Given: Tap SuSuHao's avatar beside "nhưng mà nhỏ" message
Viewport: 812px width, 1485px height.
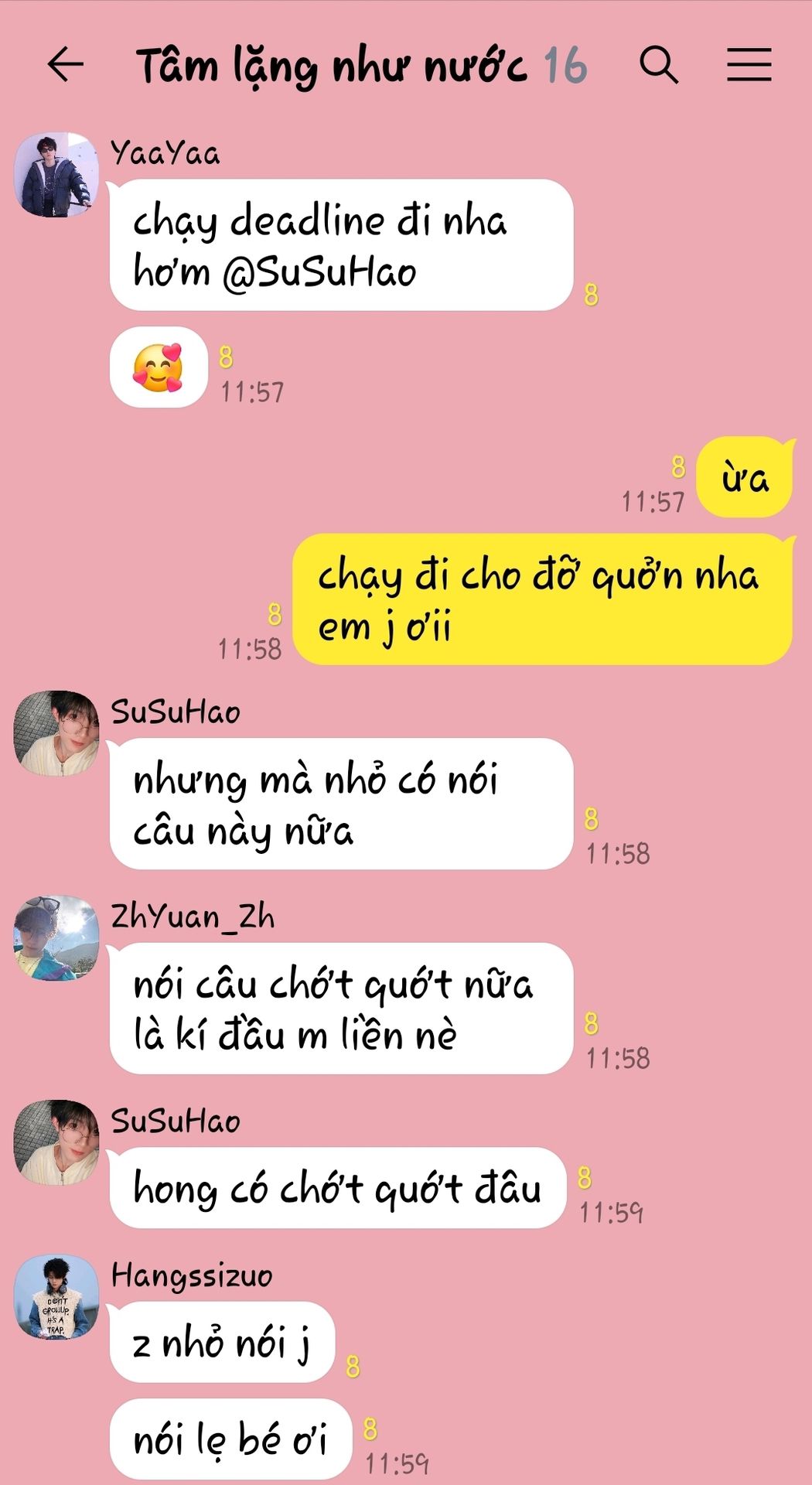Looking at the screenshot, I should click(56, 733).
